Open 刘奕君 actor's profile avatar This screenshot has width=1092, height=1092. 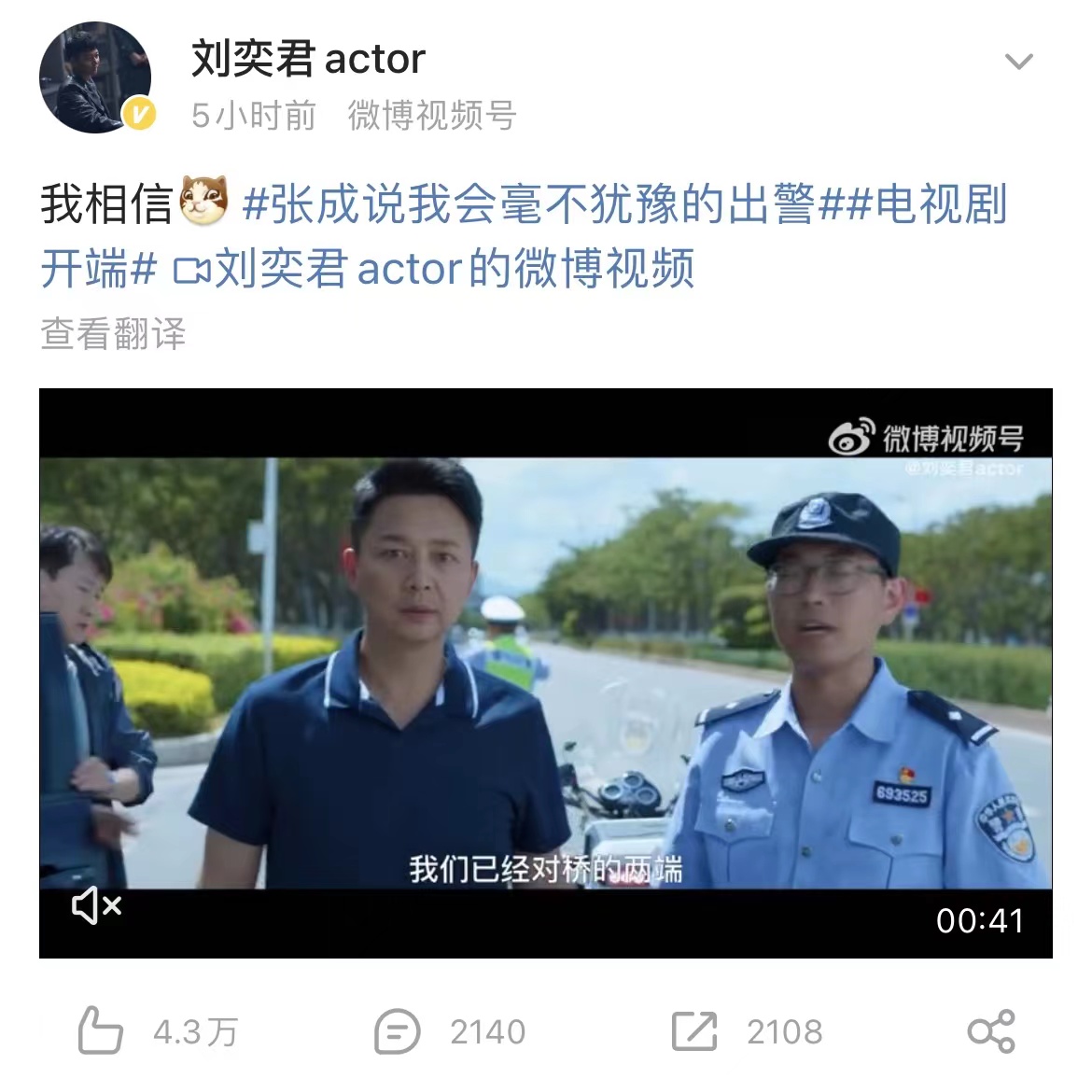pos(95,77)
